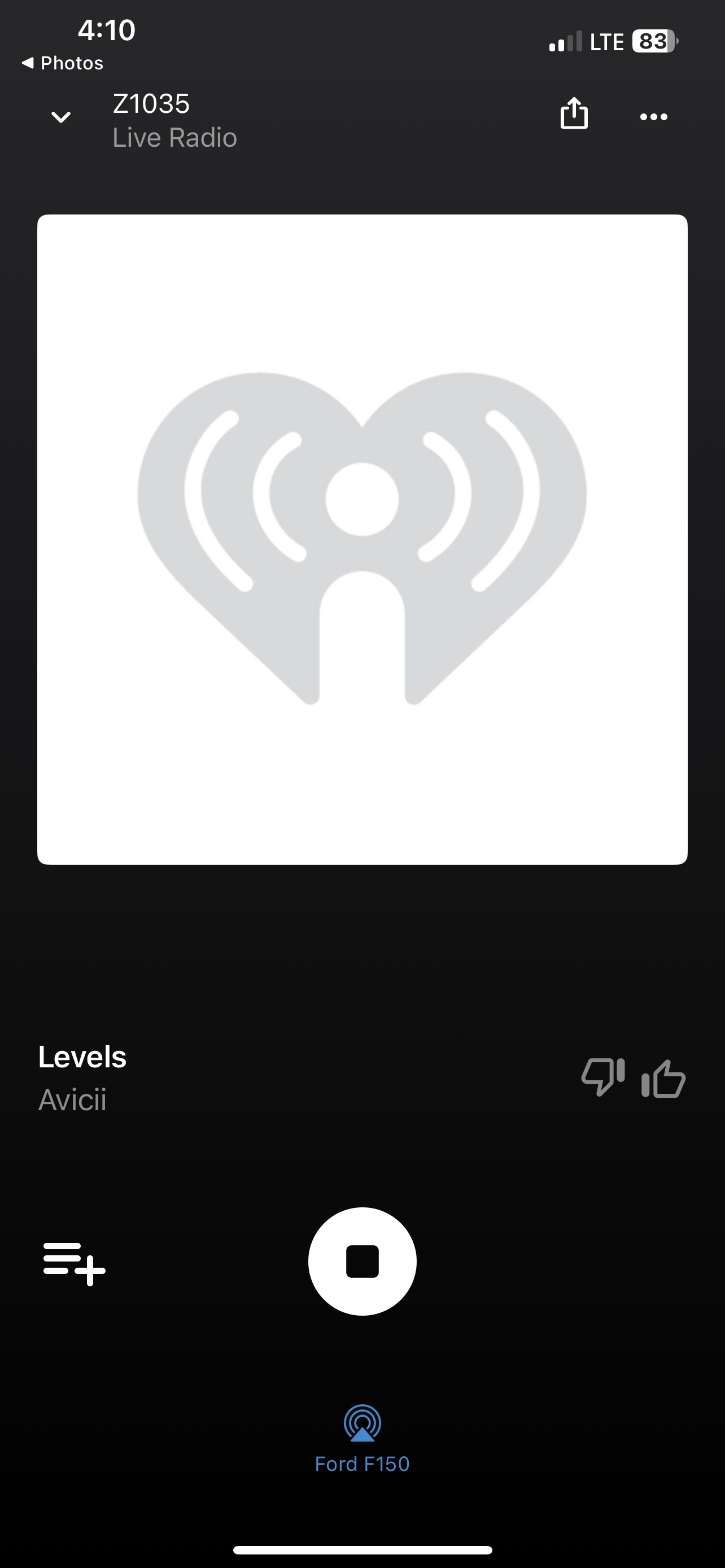Add Levels to a playlist
Screen dimensions: 725x1568
[x=75, y=1263]
